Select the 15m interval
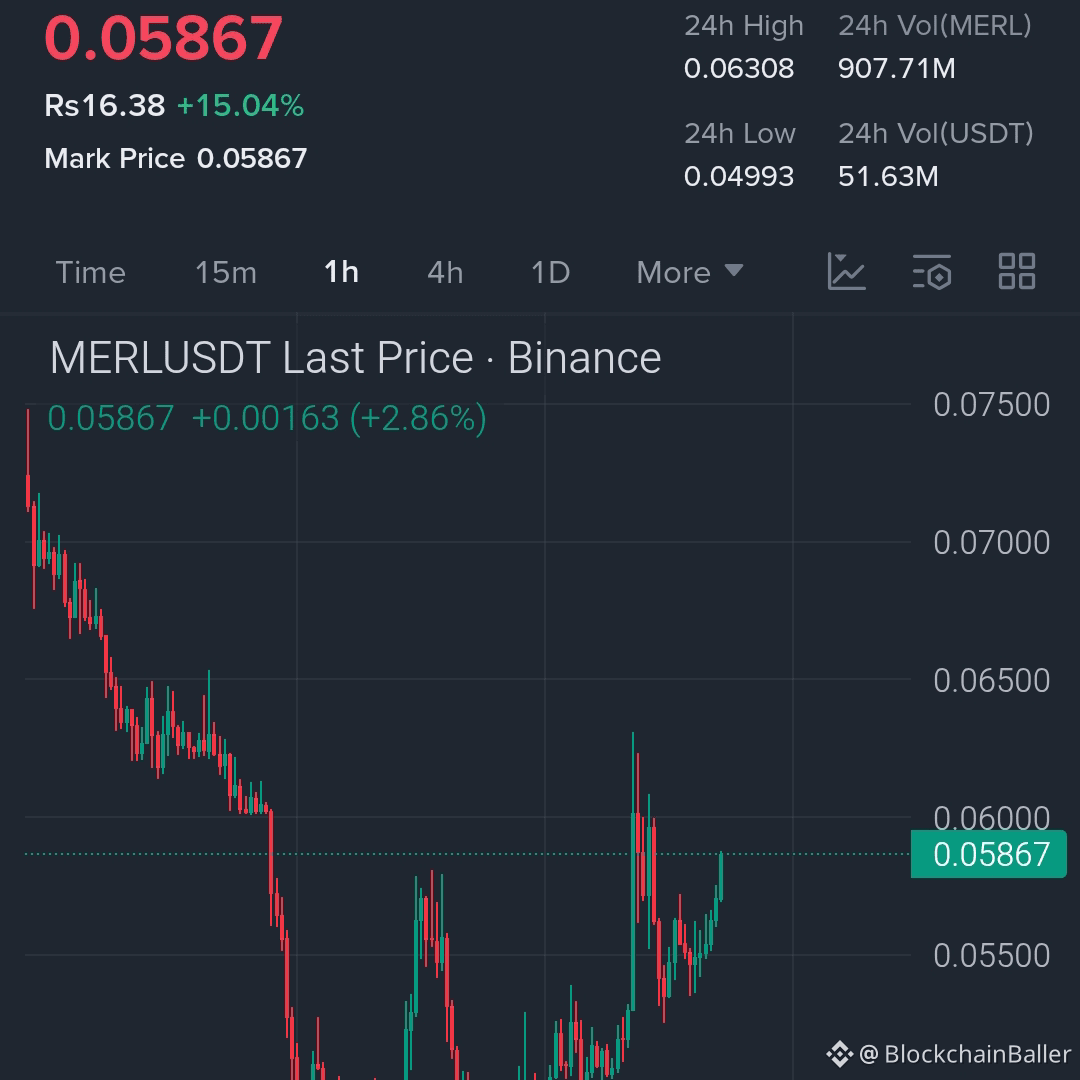 pyautogui.click(x=226, y=272)
